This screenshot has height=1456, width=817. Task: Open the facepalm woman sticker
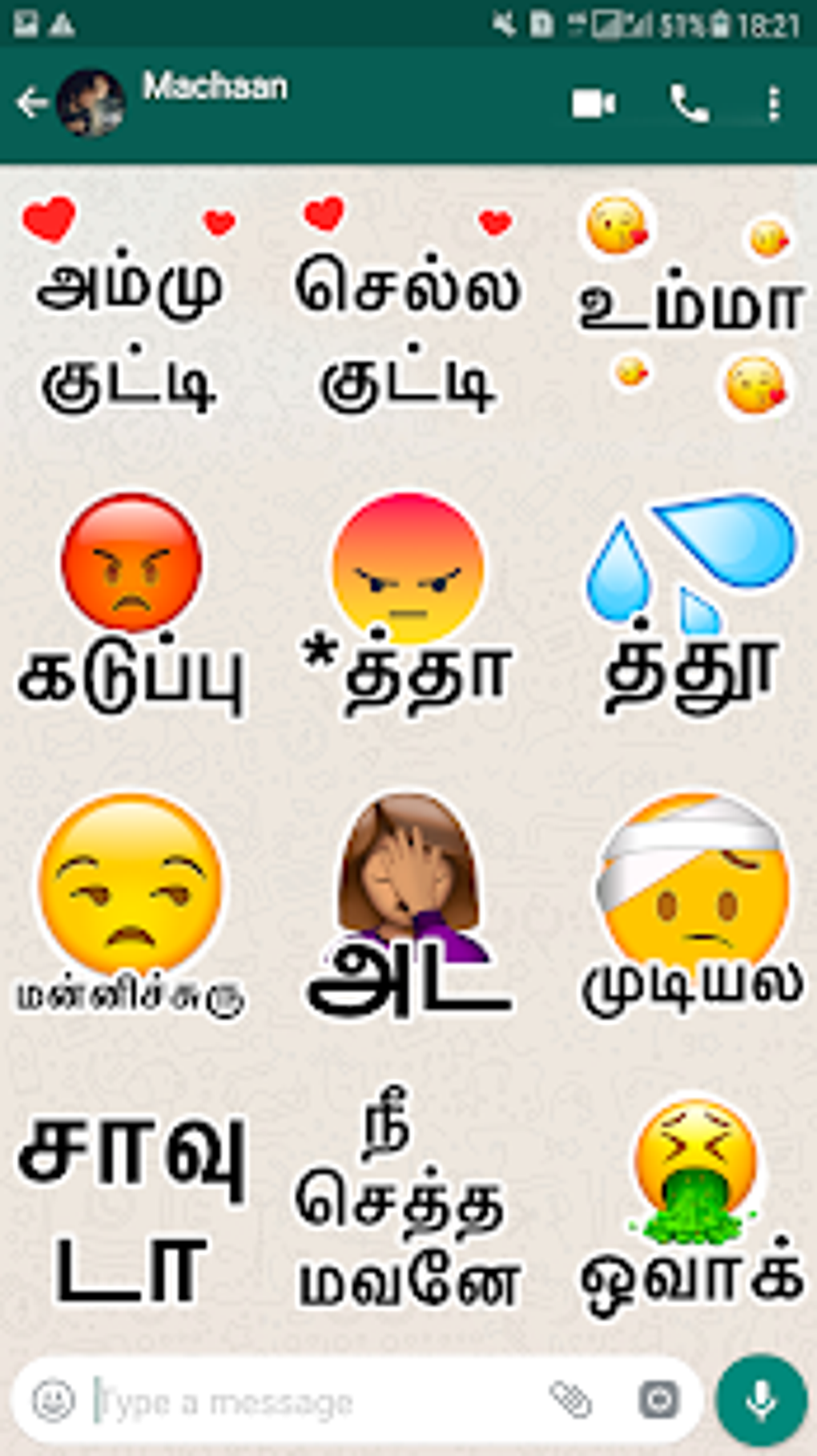[x=408, y=905]
